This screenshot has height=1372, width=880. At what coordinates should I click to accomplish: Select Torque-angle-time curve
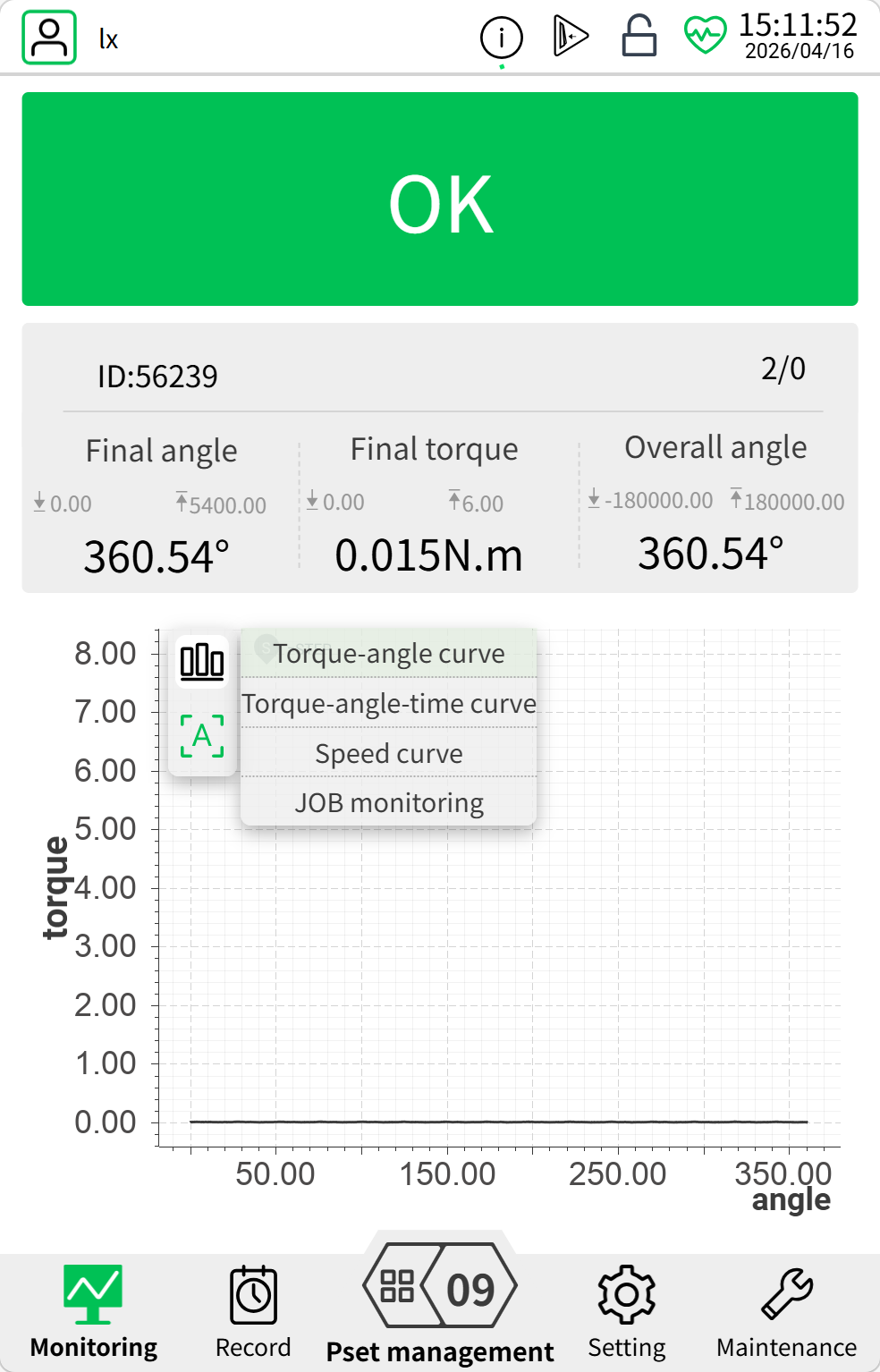click(389, 704)
